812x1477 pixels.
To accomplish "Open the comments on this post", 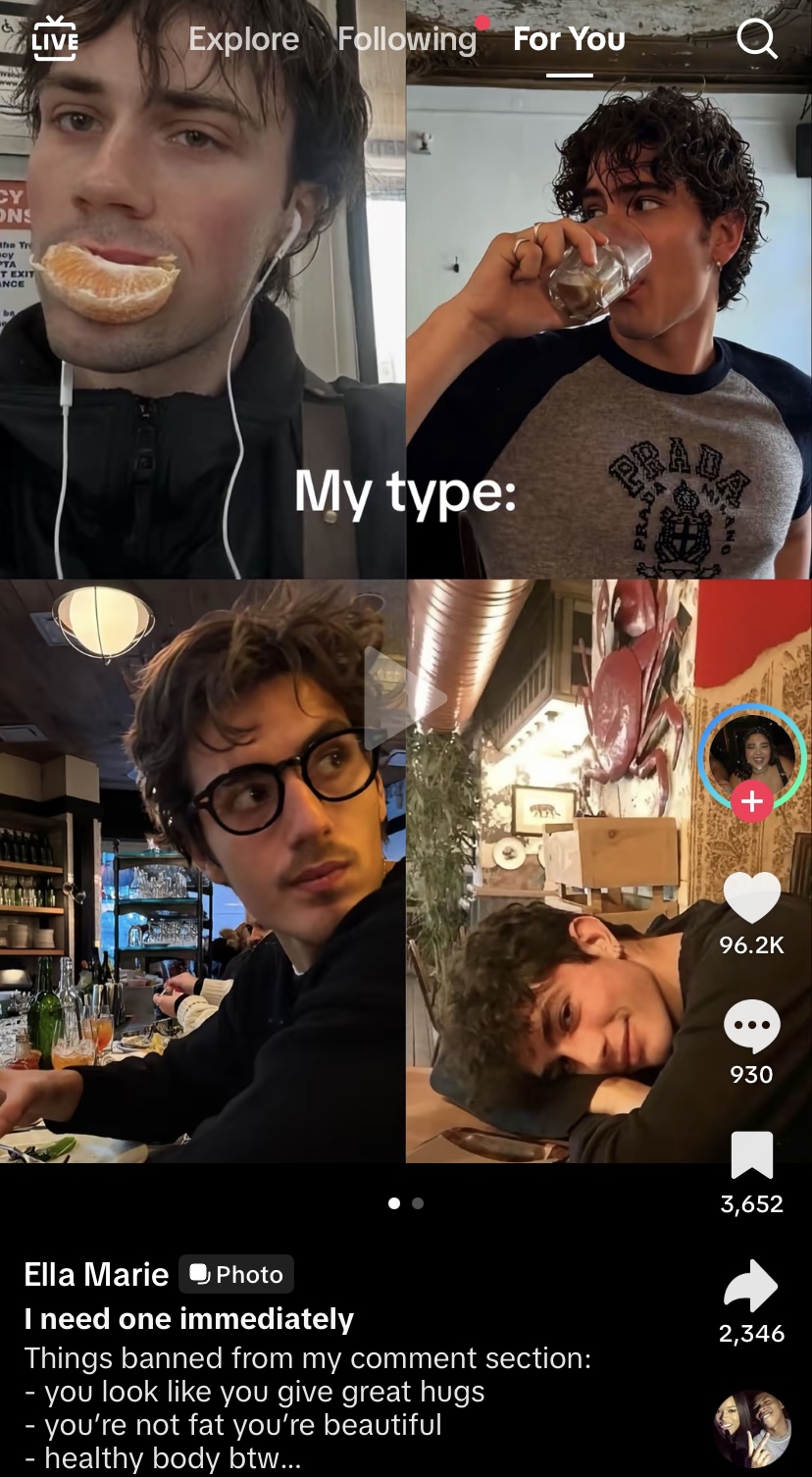I will [752, 1027].
